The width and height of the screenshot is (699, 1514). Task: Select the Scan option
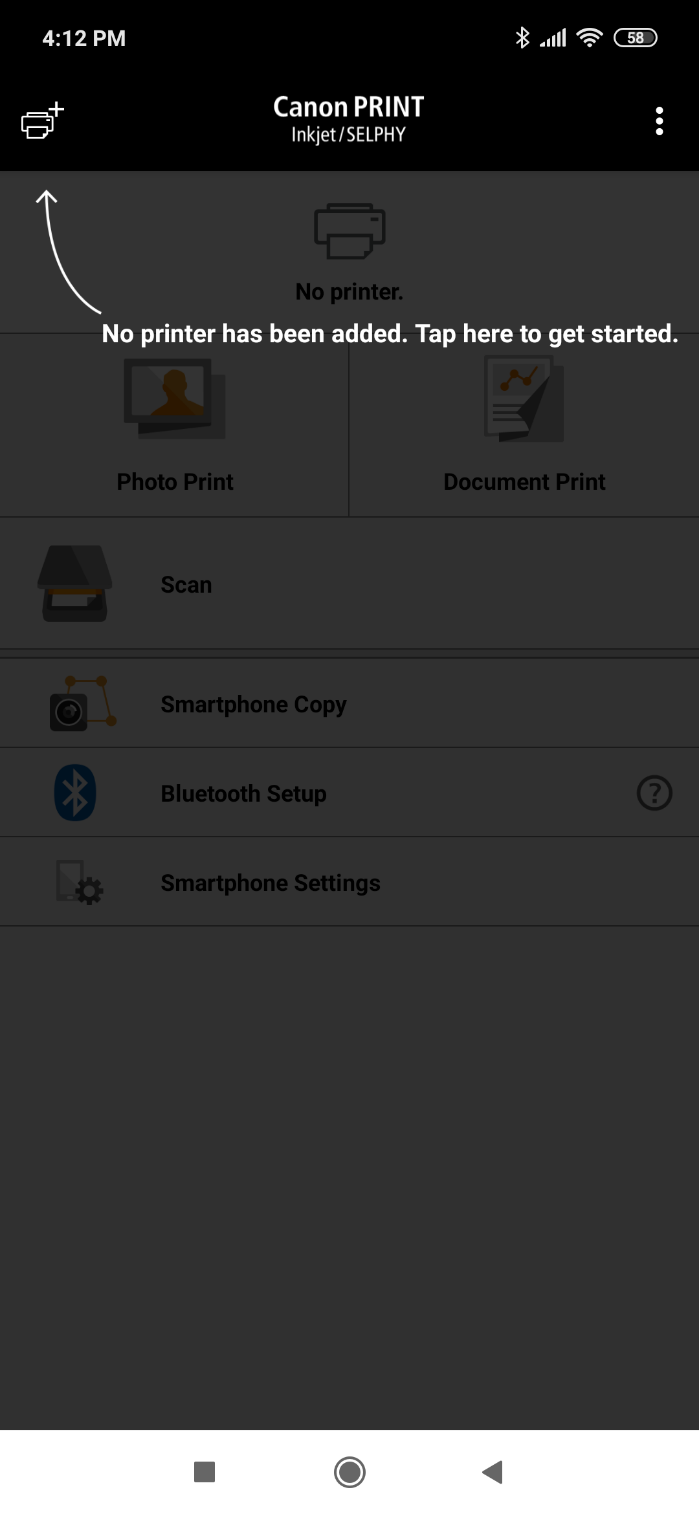pos(349,584)
